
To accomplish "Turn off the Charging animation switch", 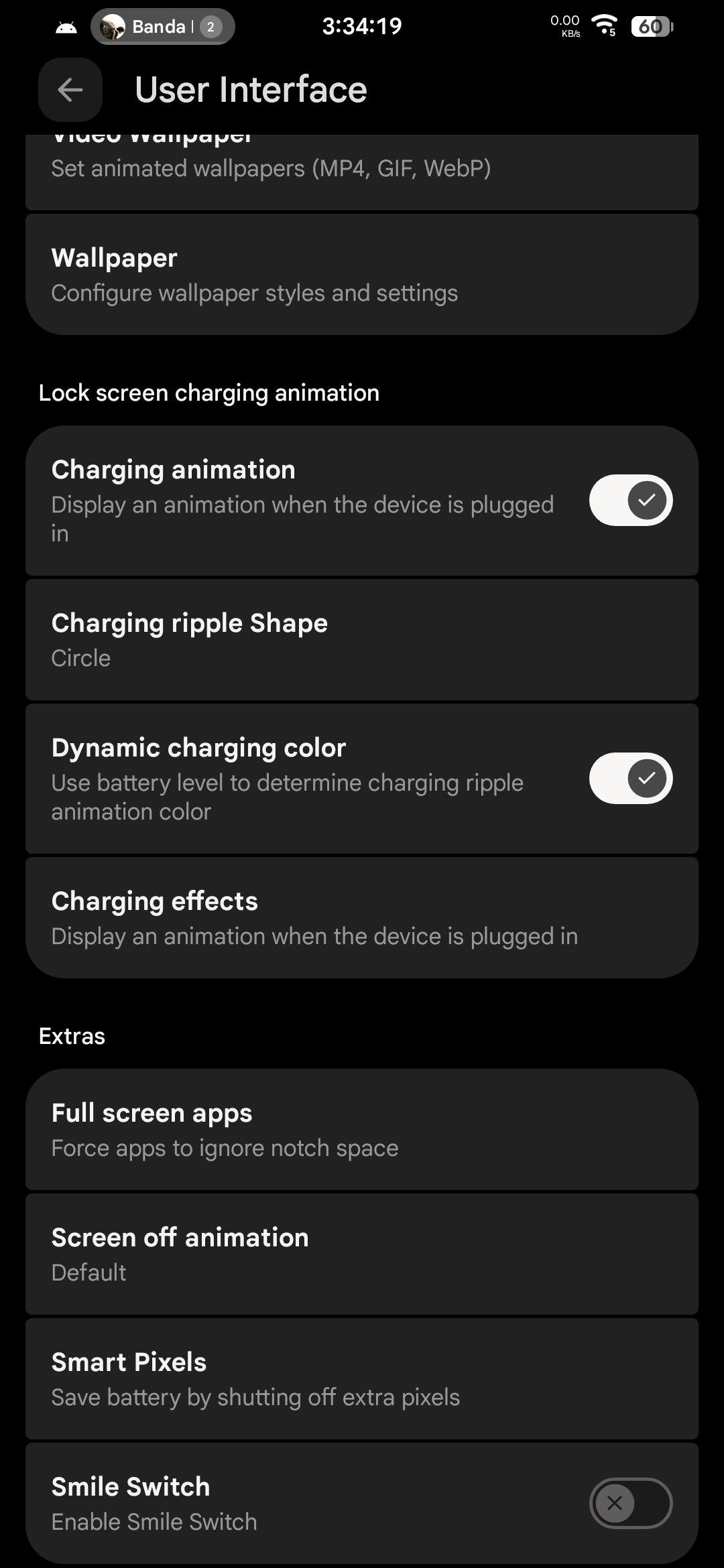I will coord(630,501).
